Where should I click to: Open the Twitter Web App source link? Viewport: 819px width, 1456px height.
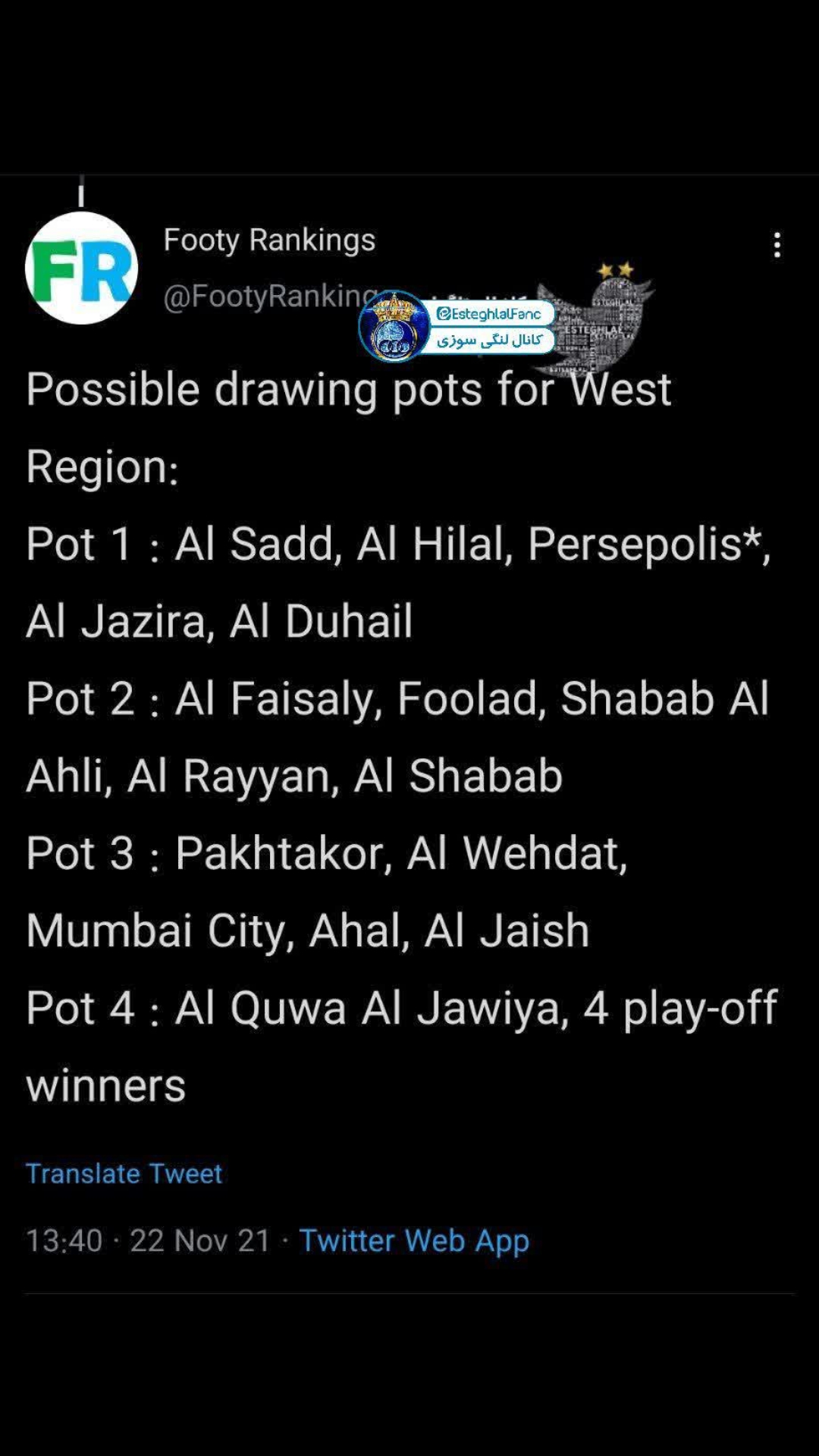pos(414,1241)
